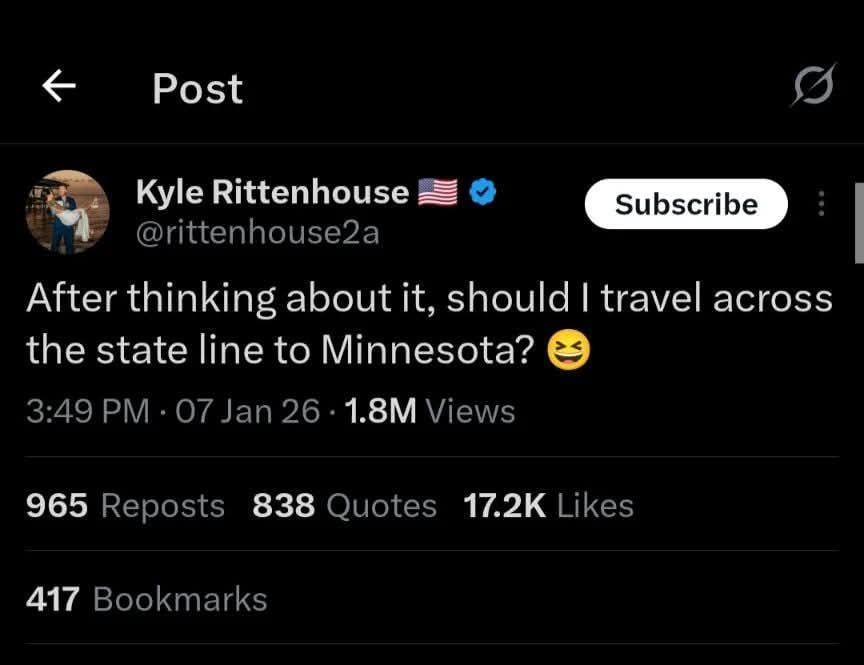Go back using the arrow icon
Screen dimensions: 864x665
59,88
